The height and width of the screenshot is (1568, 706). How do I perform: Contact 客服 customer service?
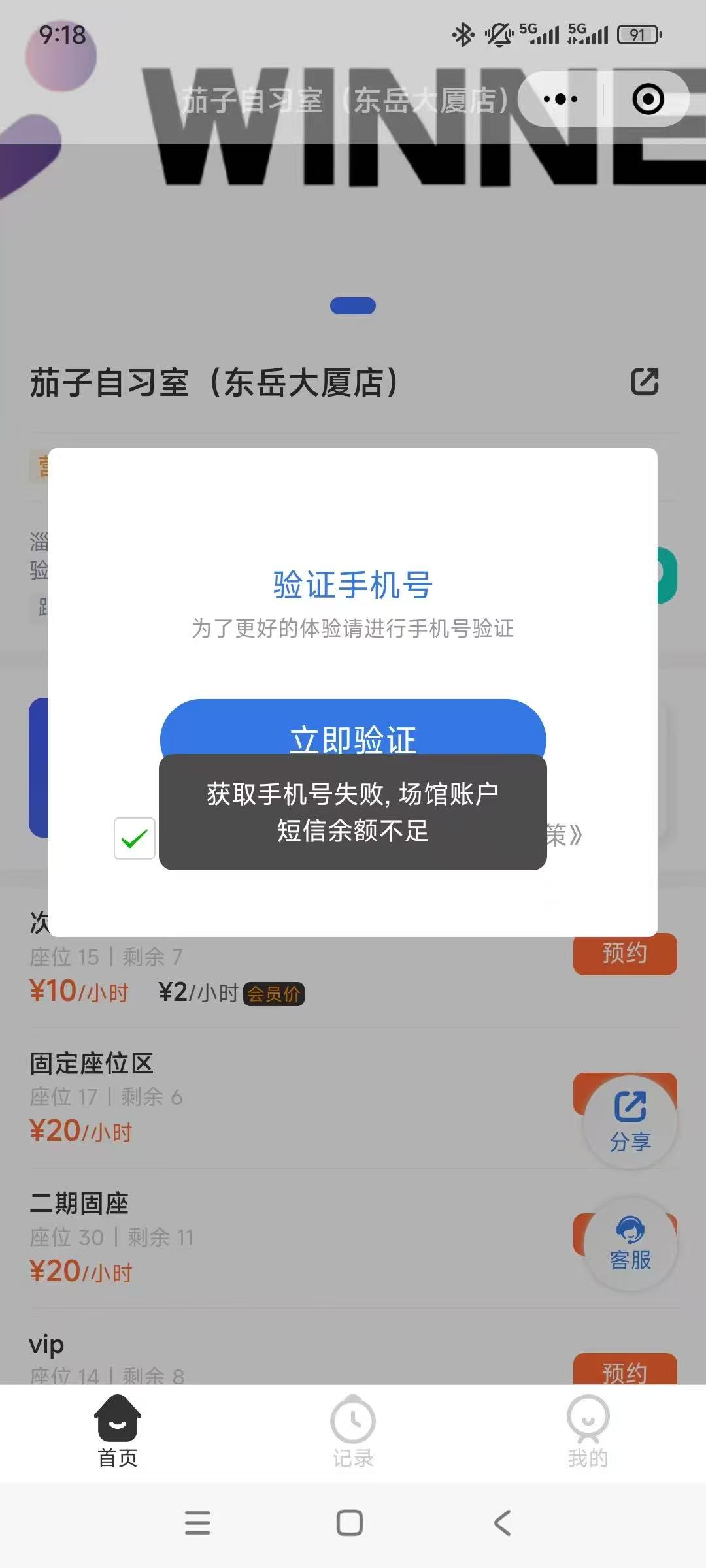pos(630,1243)
